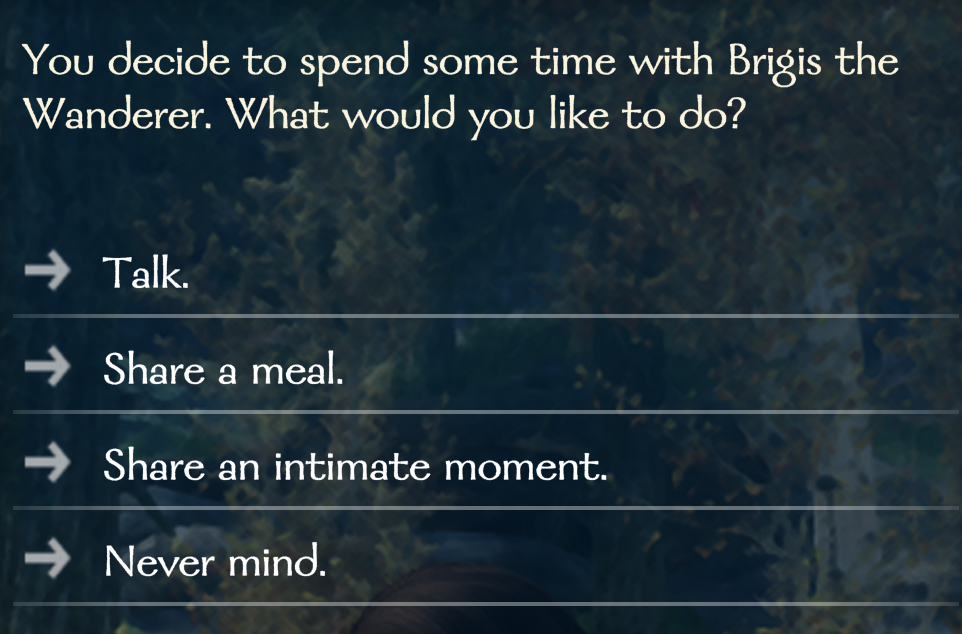Pick Share an intimate moment
Viewport: 962px width, 634px height.
[x=355, y=467]
